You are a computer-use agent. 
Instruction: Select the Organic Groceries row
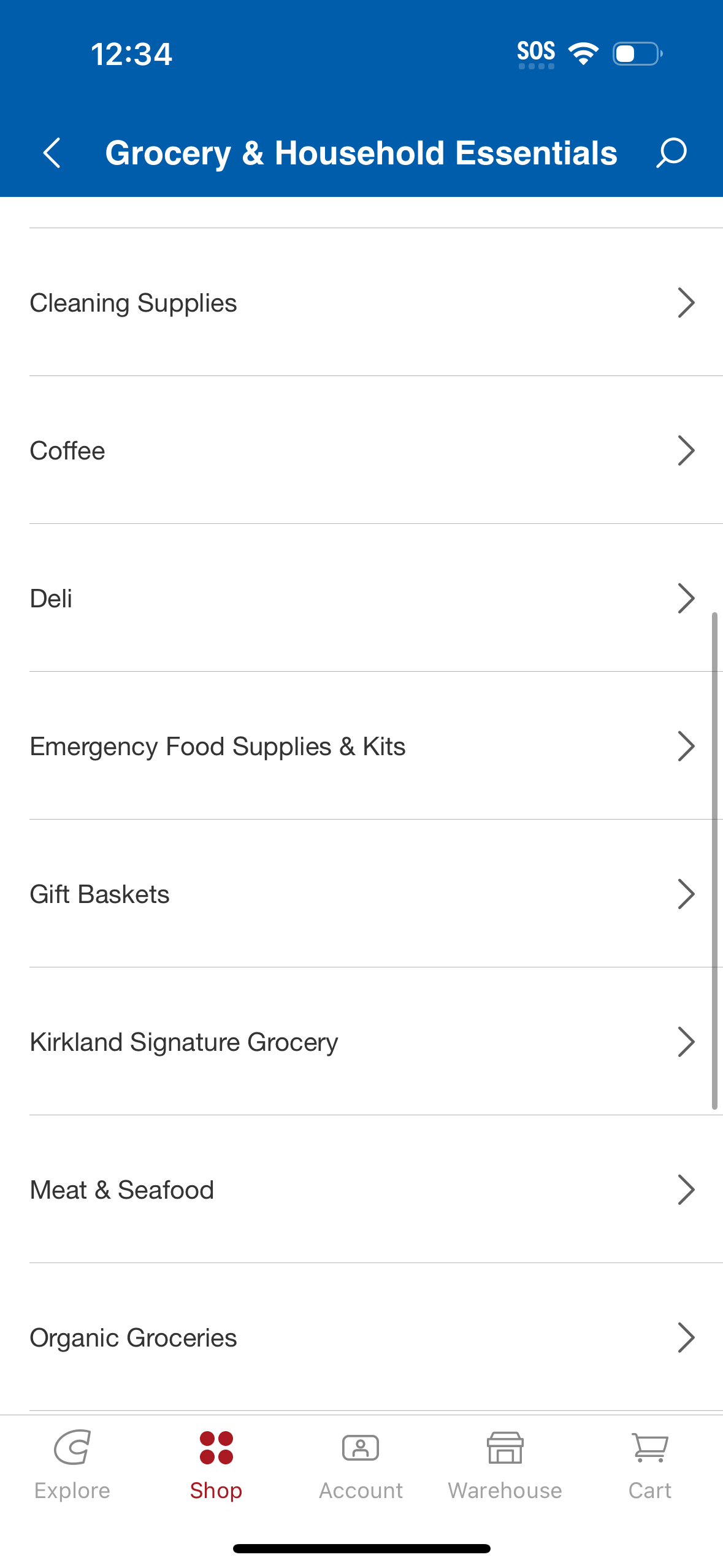pyautogui.click(x=362, y=1337)
